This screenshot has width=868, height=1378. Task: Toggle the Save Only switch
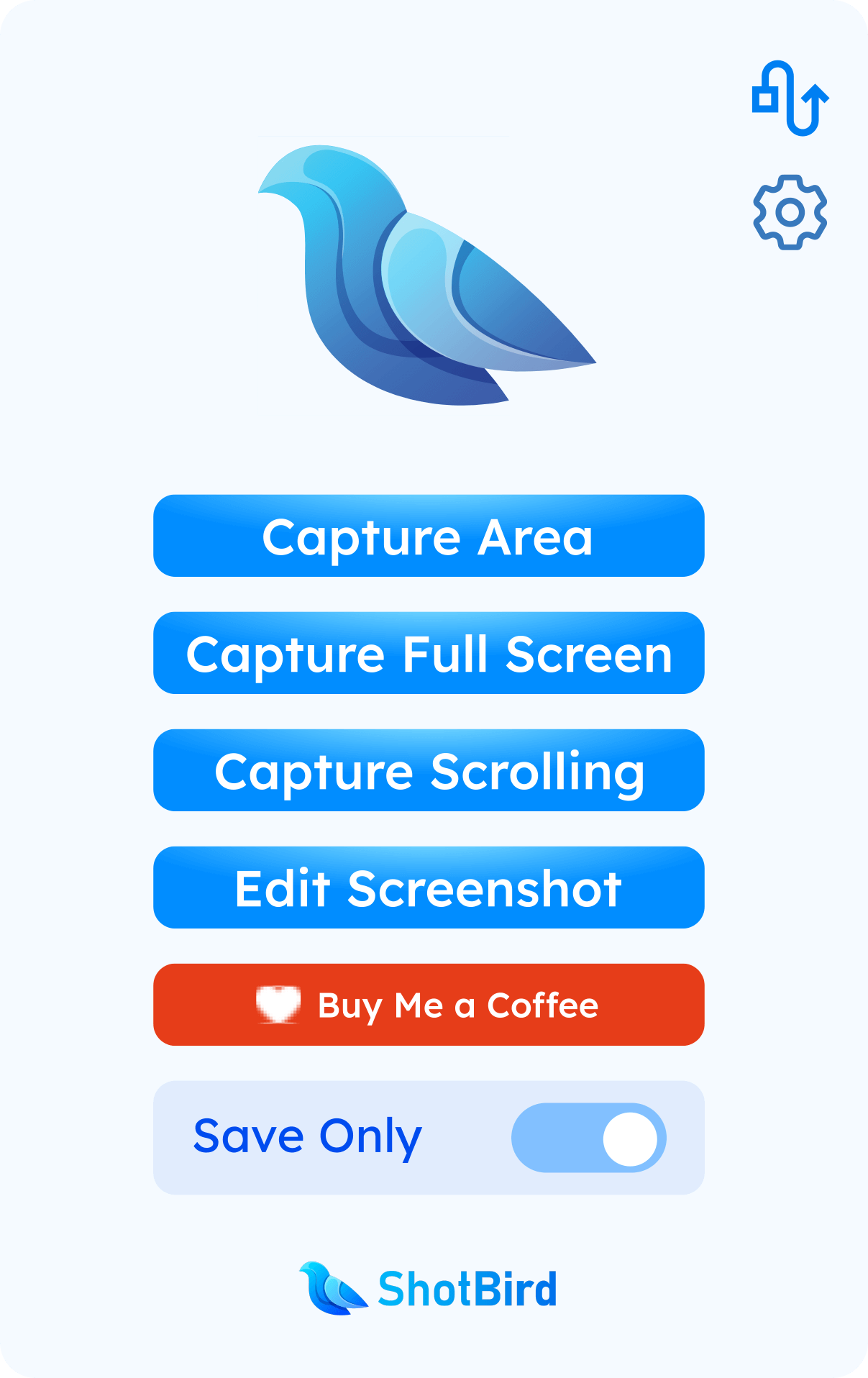[x=588, y=1138]
